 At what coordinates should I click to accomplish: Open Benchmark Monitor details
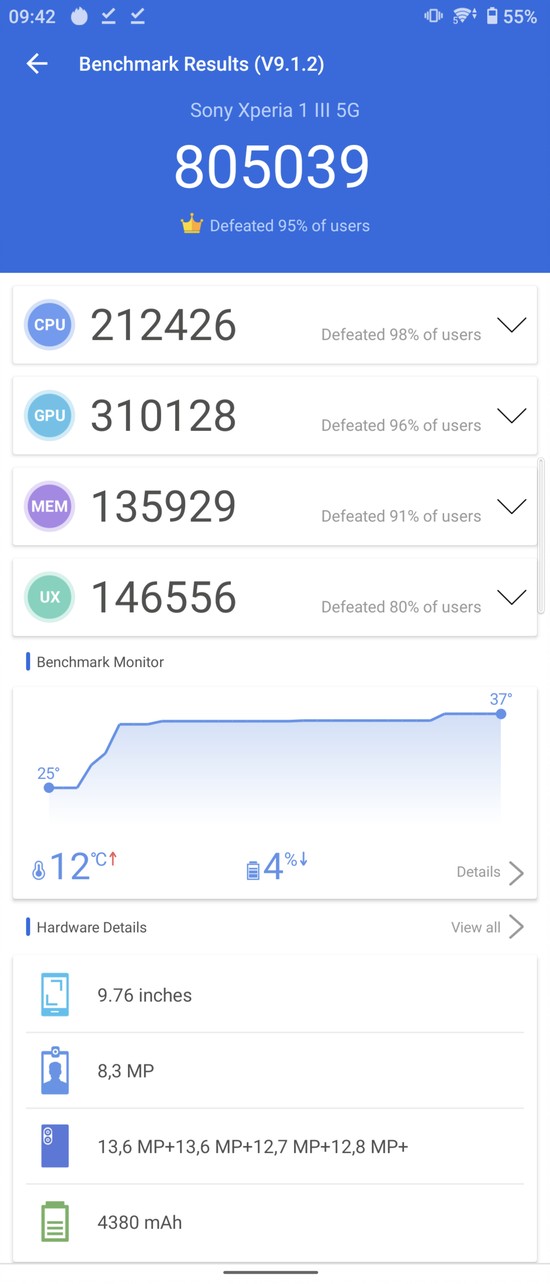pyautogui.click(x=490, y=872)
